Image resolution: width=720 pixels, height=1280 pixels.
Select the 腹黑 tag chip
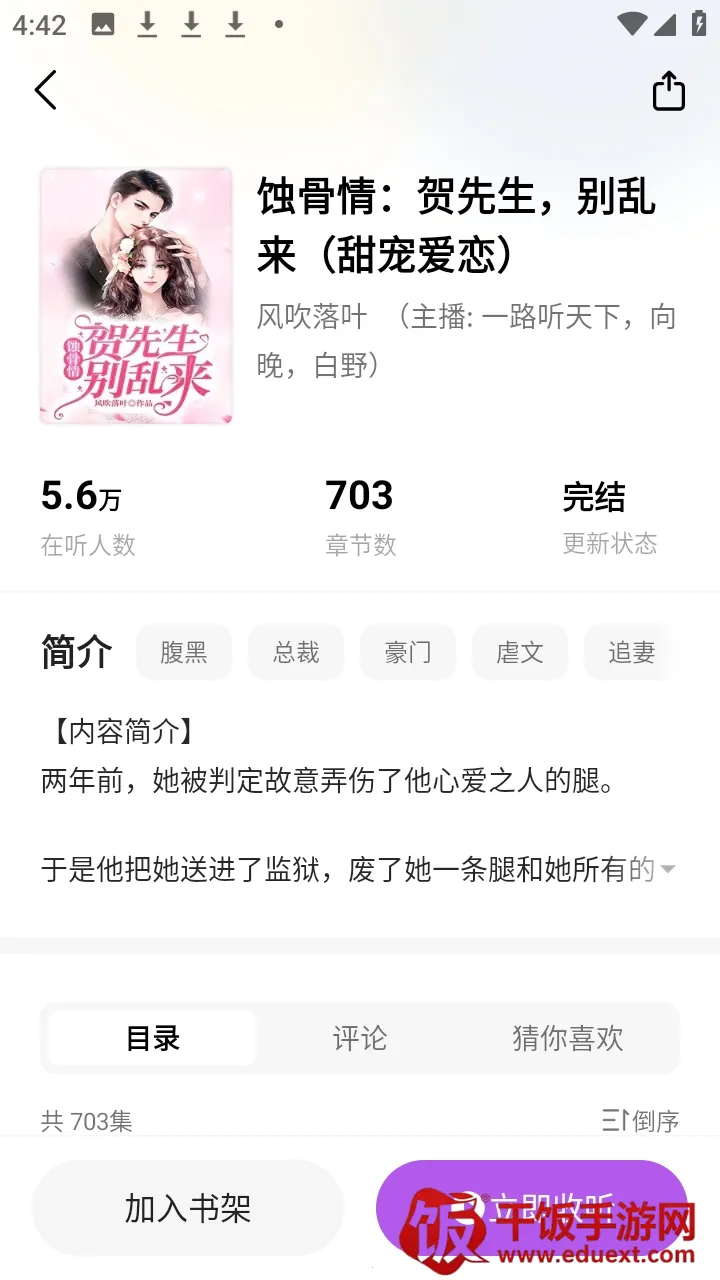184,653
